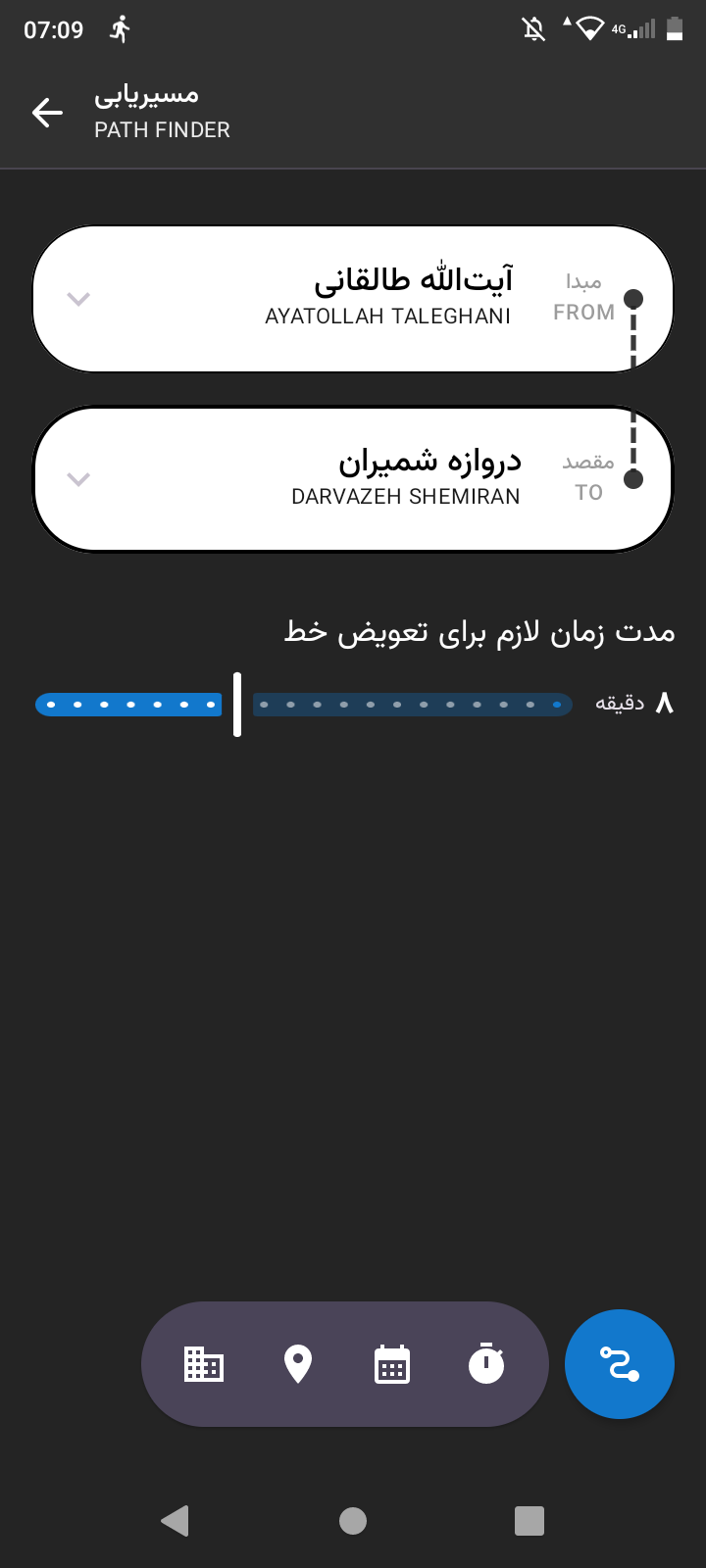The width and height of the screenshot is (706, 1568).
Task: Open the calendar schedule icon
Action: [392, 1363]
